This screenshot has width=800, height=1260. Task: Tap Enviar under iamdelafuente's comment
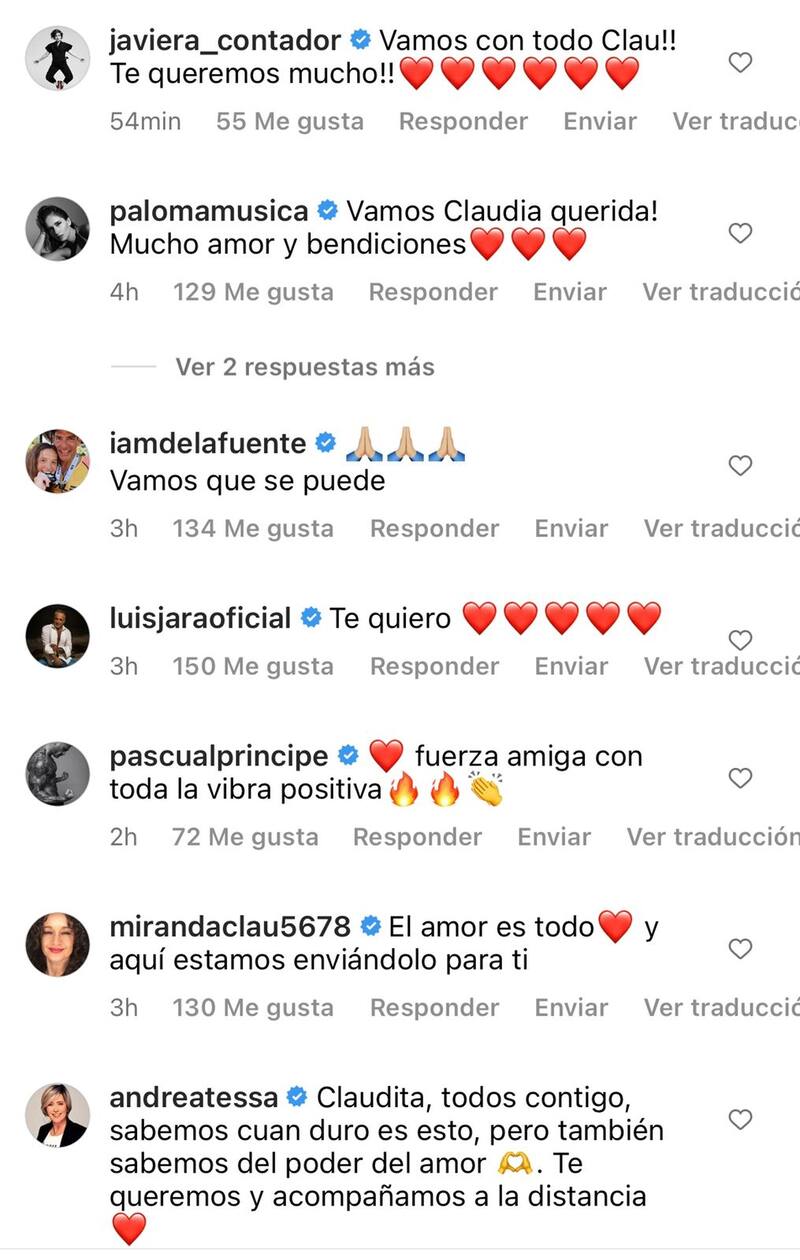click(x=571, y=528)
